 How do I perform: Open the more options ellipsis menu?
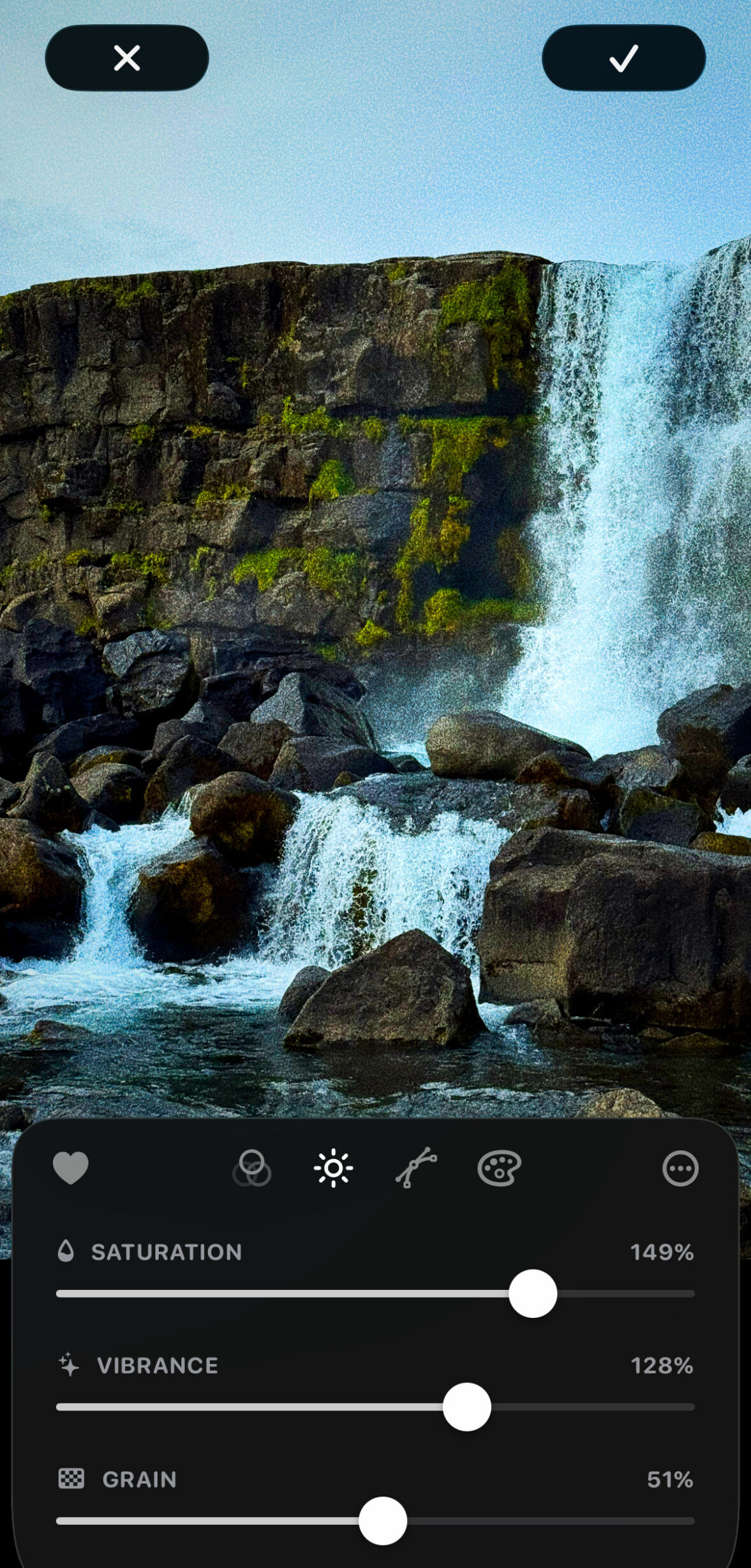click(680, 1169)
